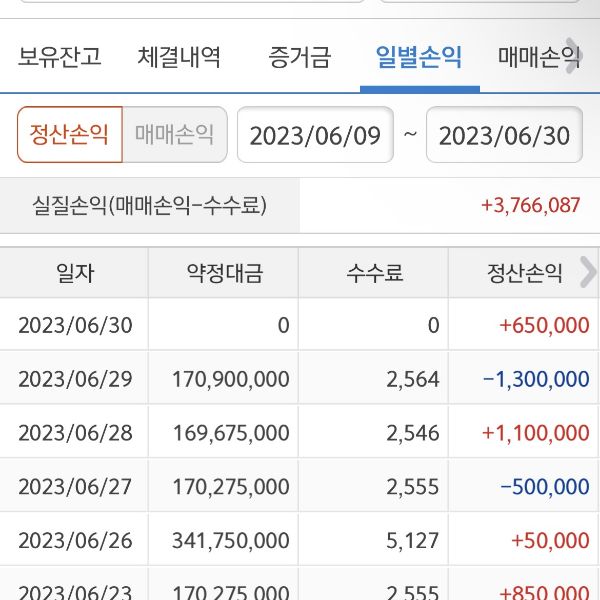The image size is (600, 600).
Task: Select the 정산손익 segment button
Action: click(70, 135)
